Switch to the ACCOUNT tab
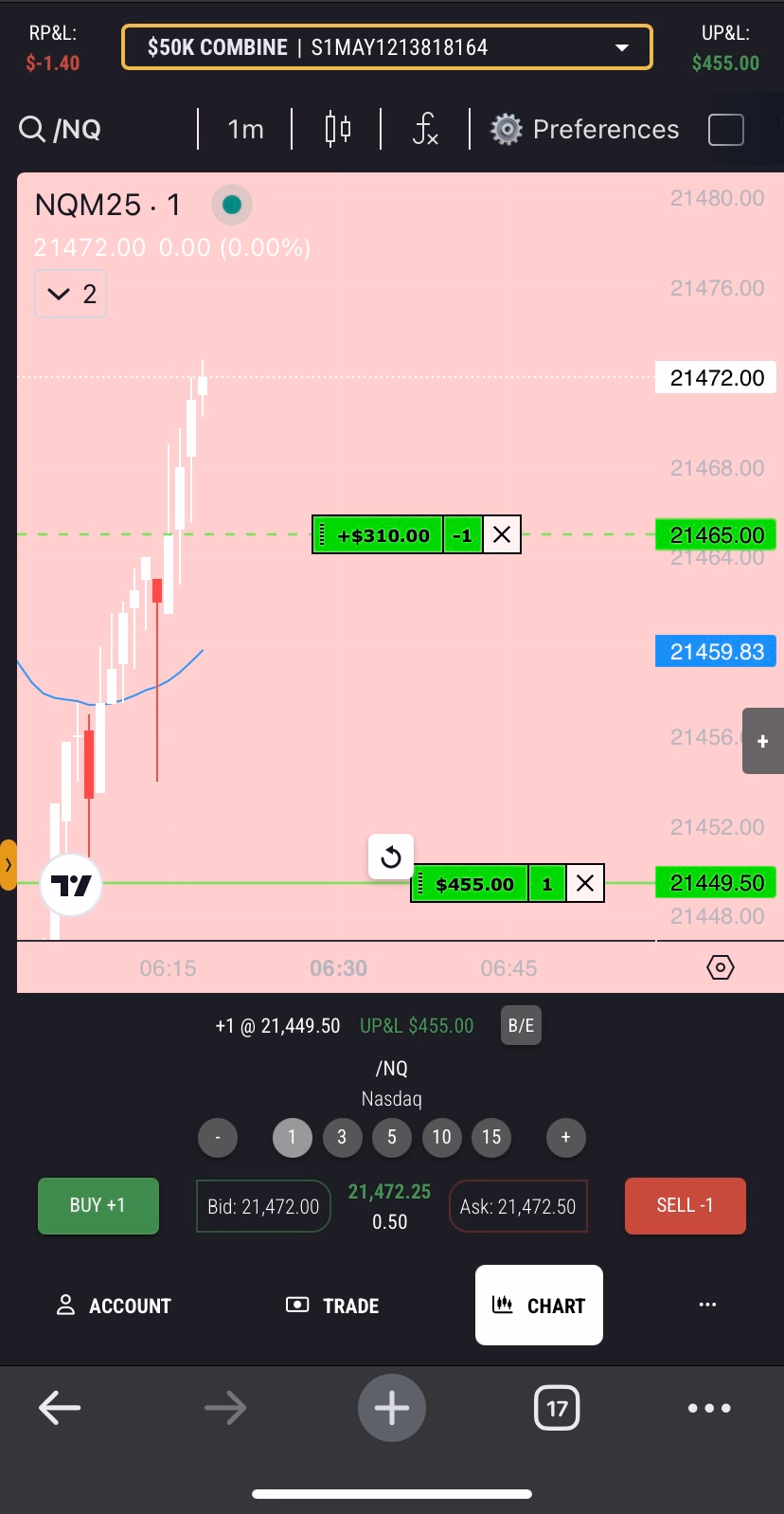 tap(114, 1306)
